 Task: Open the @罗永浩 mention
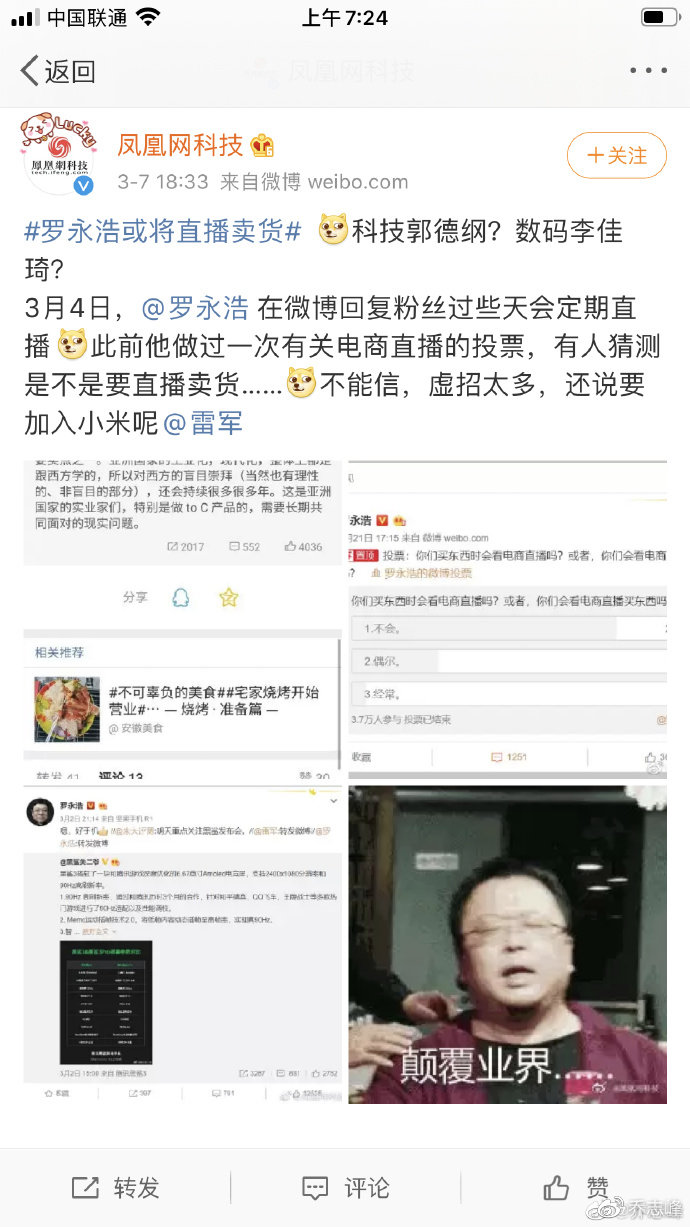(196, 308)
